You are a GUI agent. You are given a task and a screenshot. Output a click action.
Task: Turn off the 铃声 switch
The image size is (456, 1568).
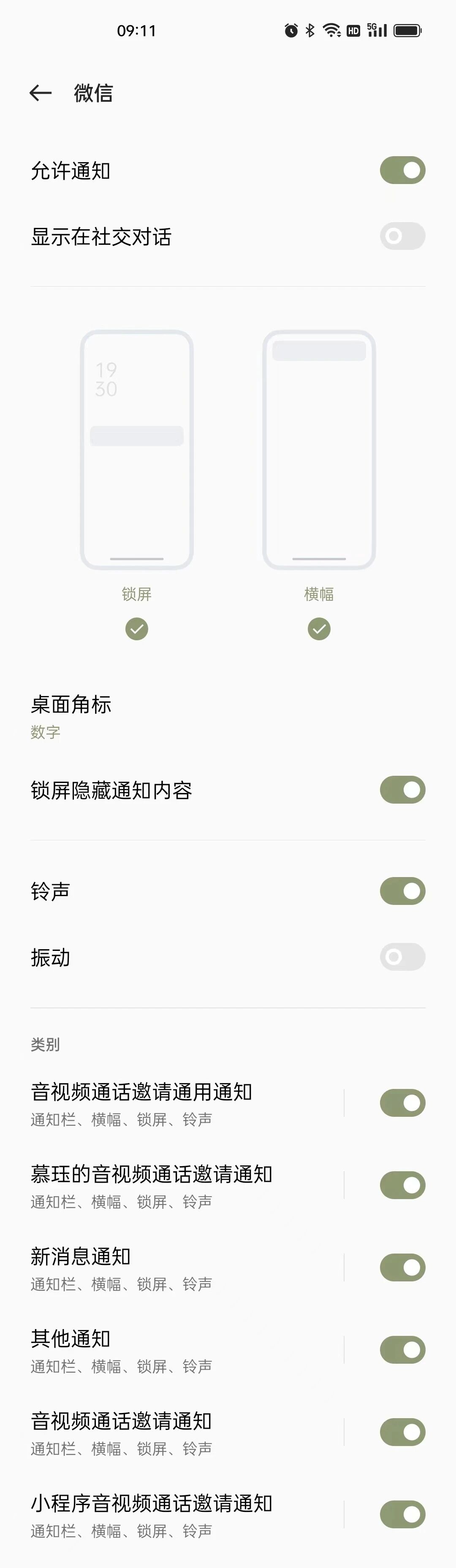coord(402,891)
